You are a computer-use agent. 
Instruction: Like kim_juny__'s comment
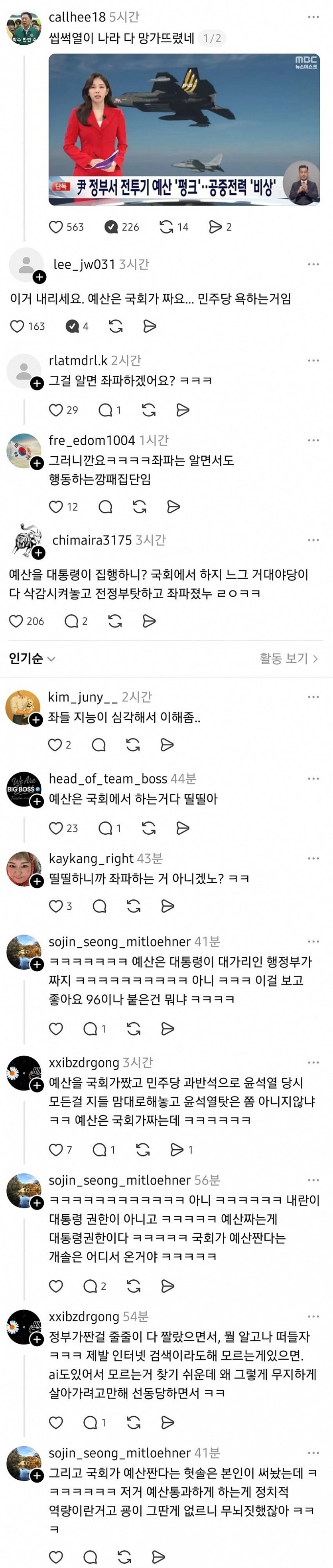pos(55,744)
